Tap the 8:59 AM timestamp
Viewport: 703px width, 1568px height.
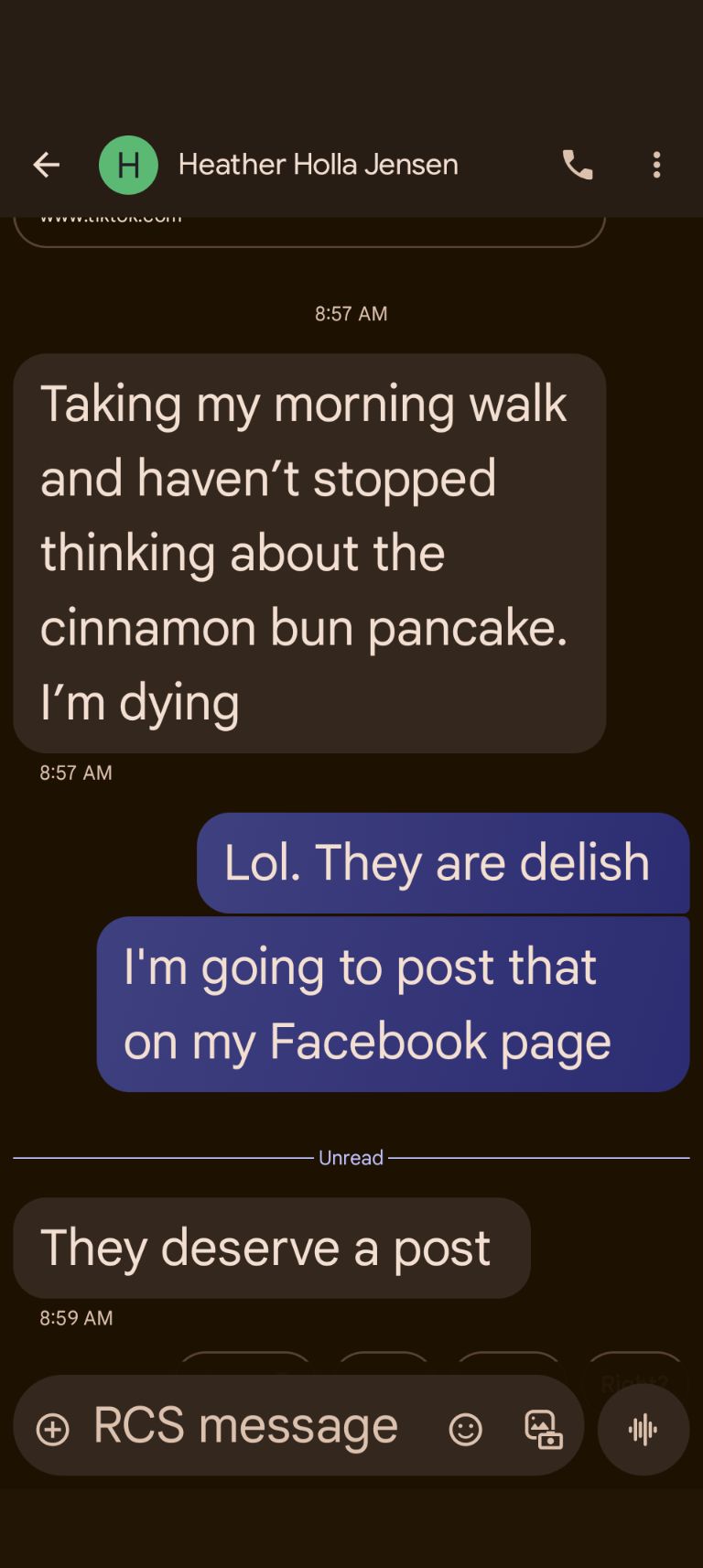click(76, 1318)
